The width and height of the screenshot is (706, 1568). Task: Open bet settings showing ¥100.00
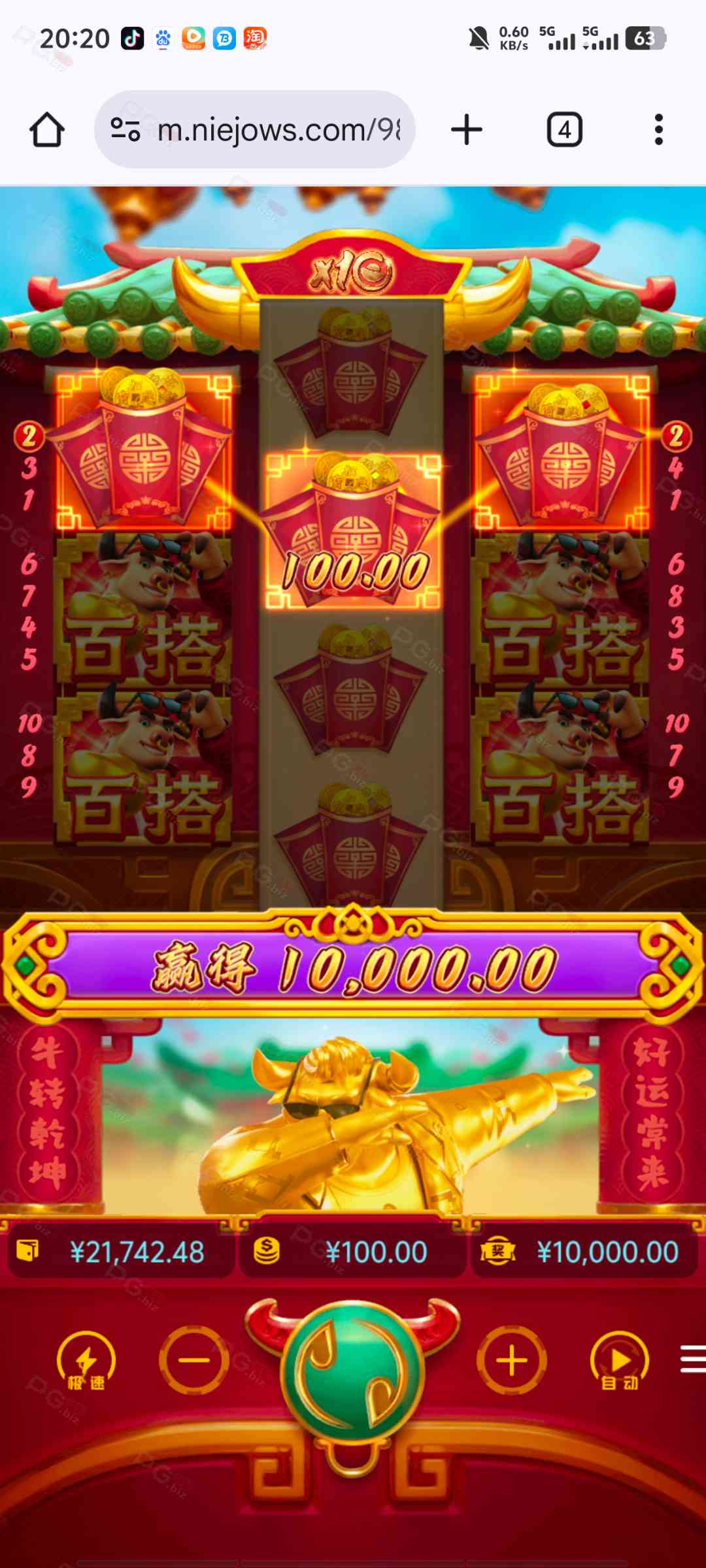tap(353, 1252)
